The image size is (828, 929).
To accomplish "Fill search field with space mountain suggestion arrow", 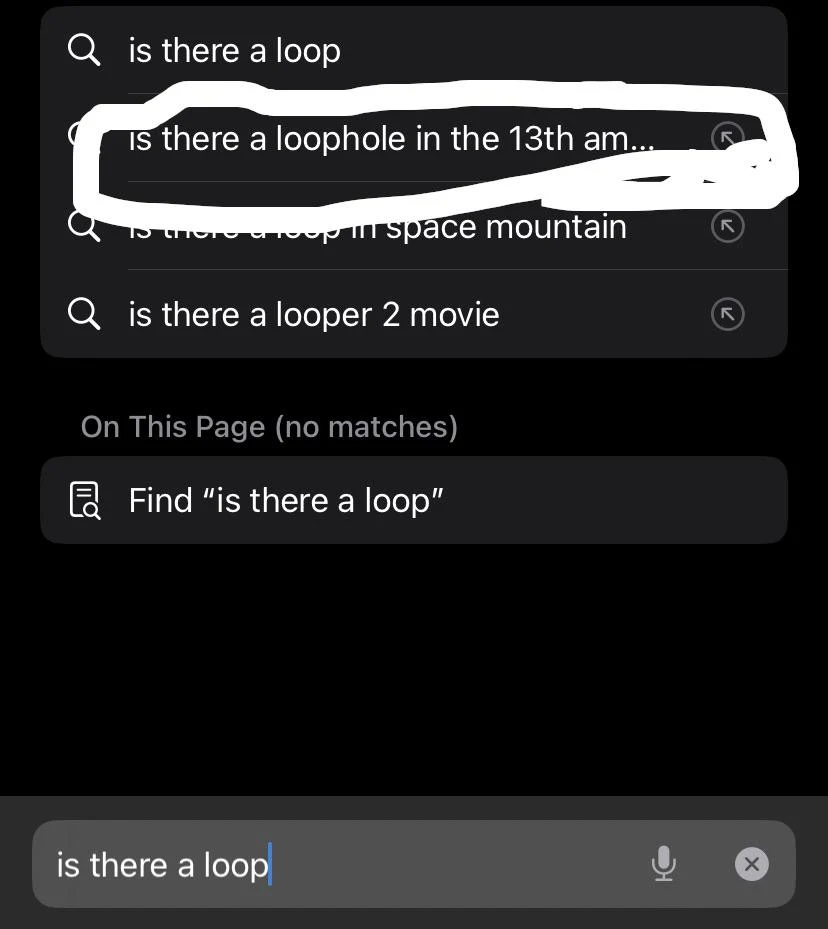I will 727,227.
